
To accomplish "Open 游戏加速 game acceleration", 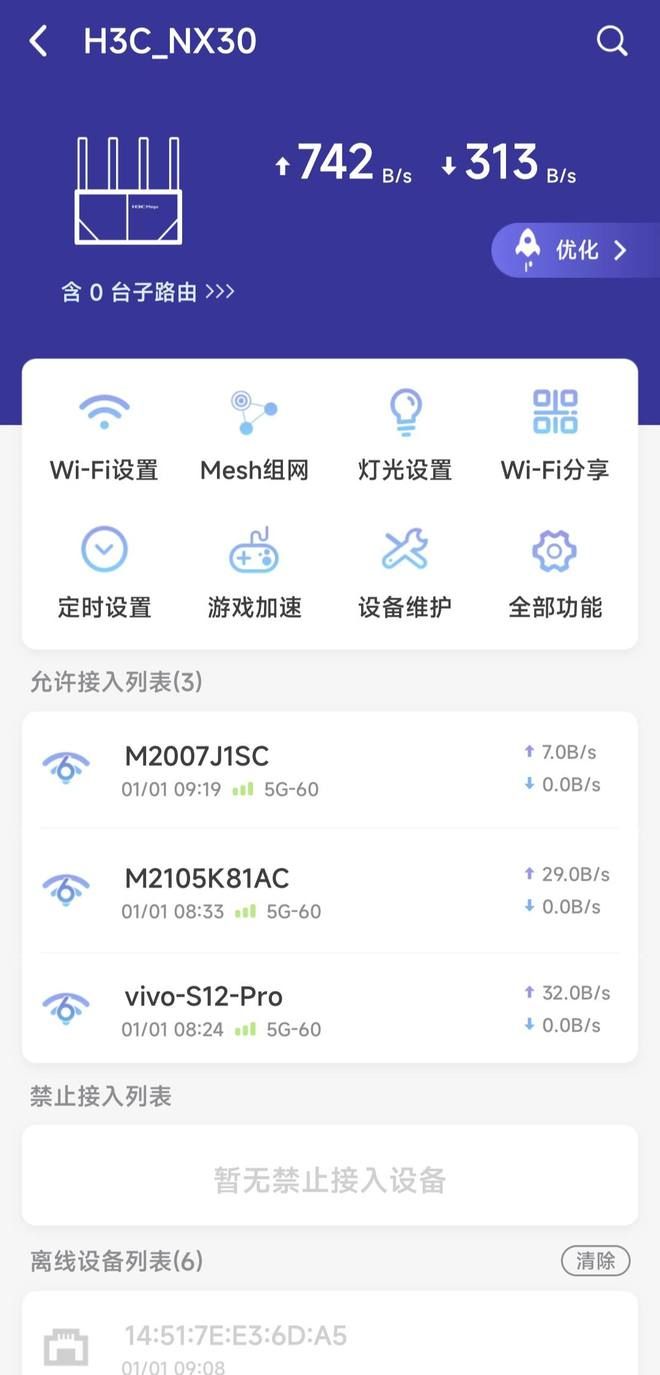I will point(254,574).
